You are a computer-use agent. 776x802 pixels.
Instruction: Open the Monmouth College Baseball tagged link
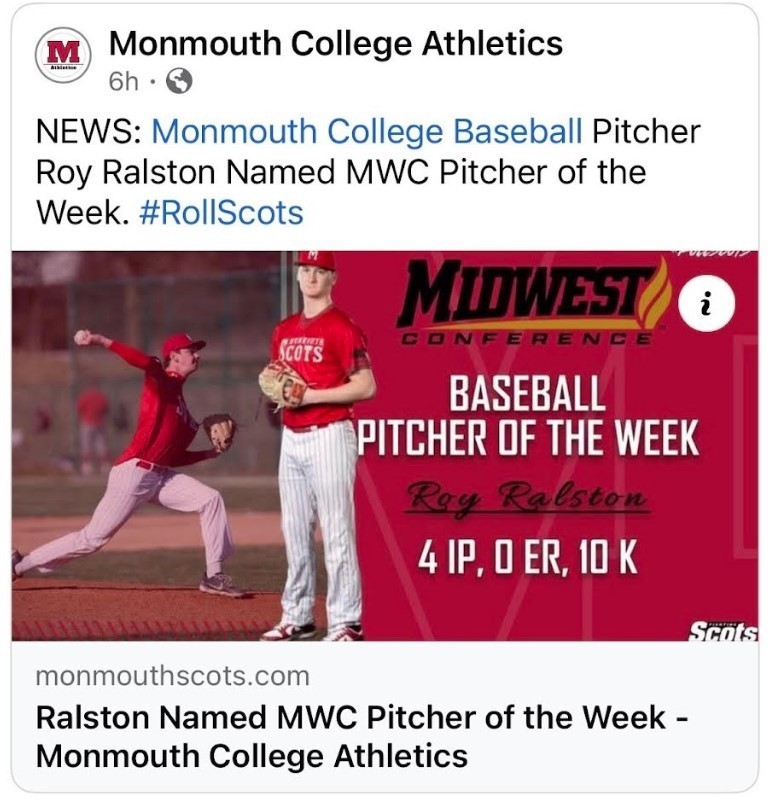[366, 131]
